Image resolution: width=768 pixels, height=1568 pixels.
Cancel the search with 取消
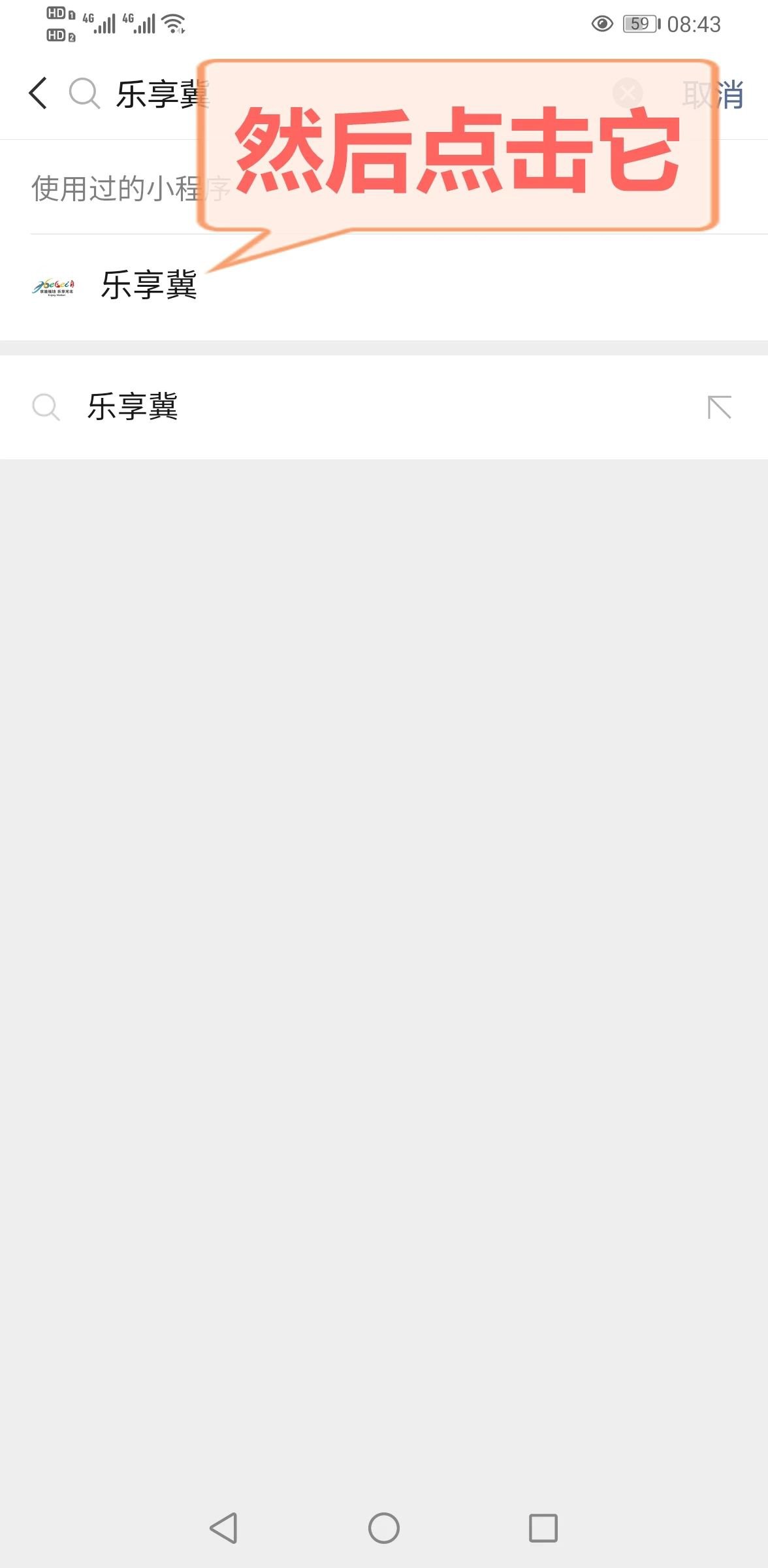pos(712,95)
